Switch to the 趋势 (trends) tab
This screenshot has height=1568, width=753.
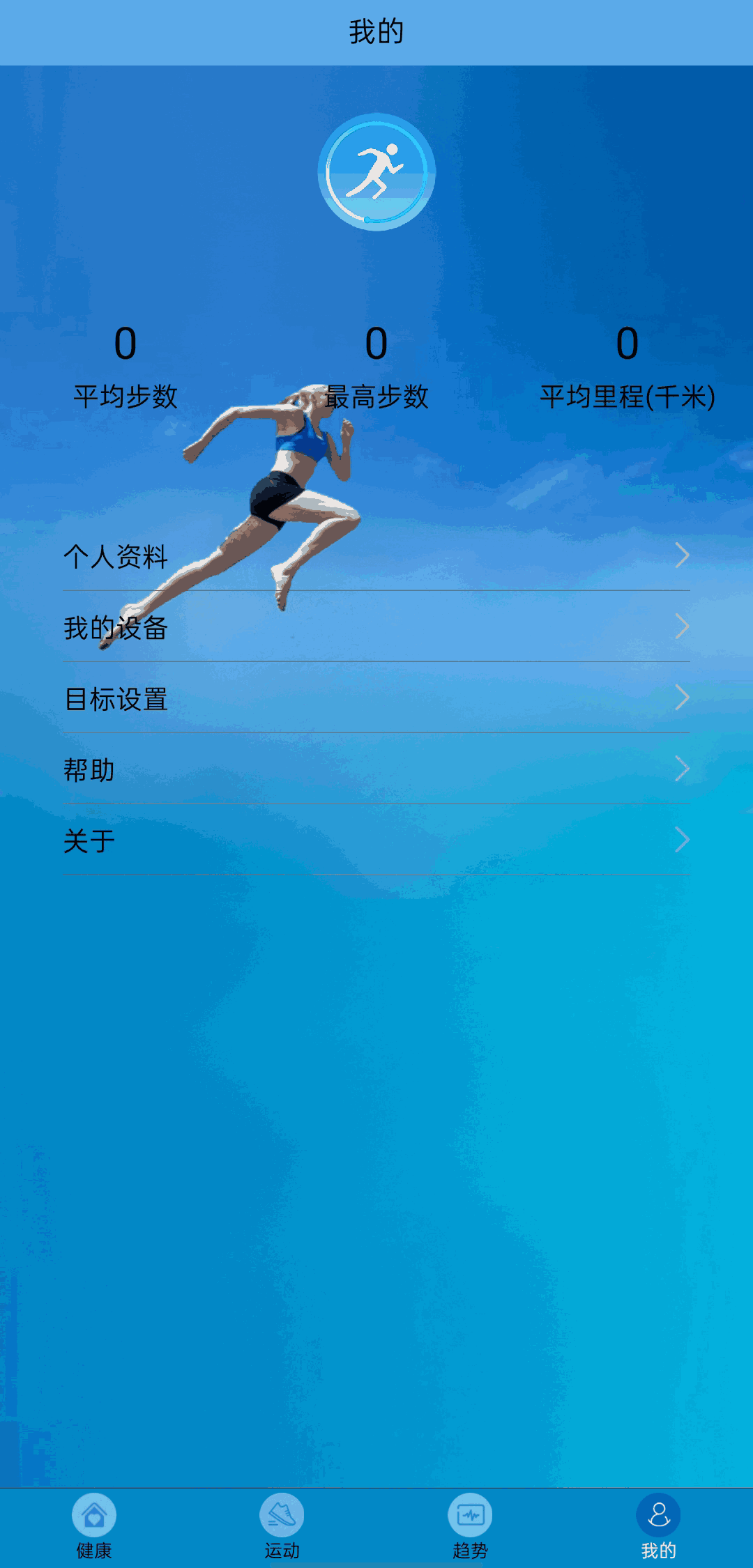(x=471, y=1526)
